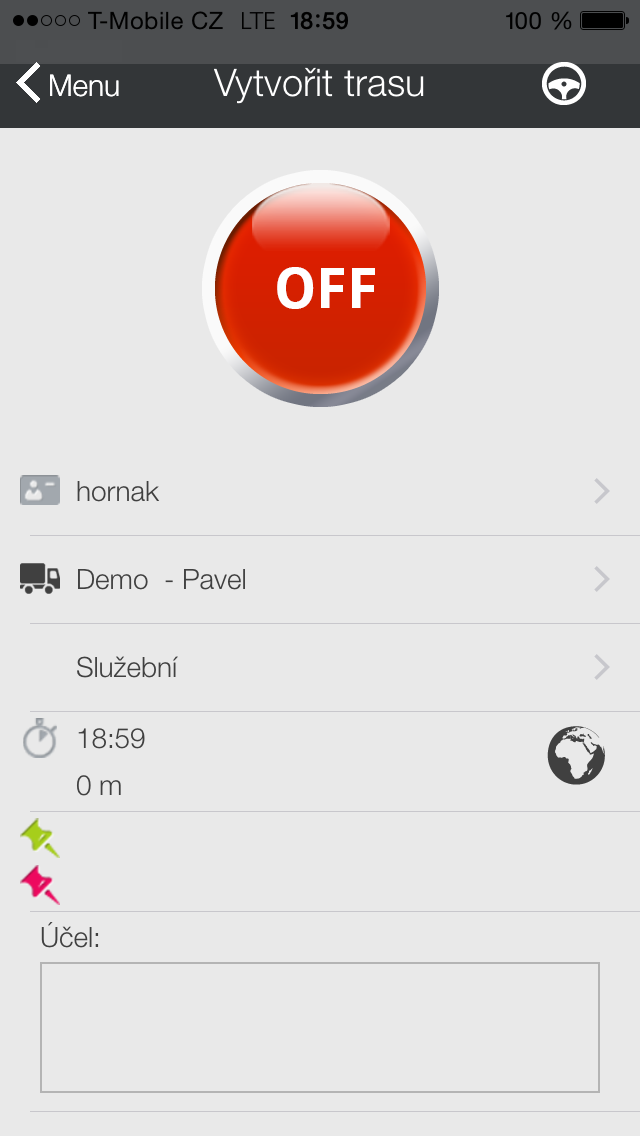This screenshot has height=1136, width=640.
Task: Open the steering wheel icon
Action: tap(564, 85)
